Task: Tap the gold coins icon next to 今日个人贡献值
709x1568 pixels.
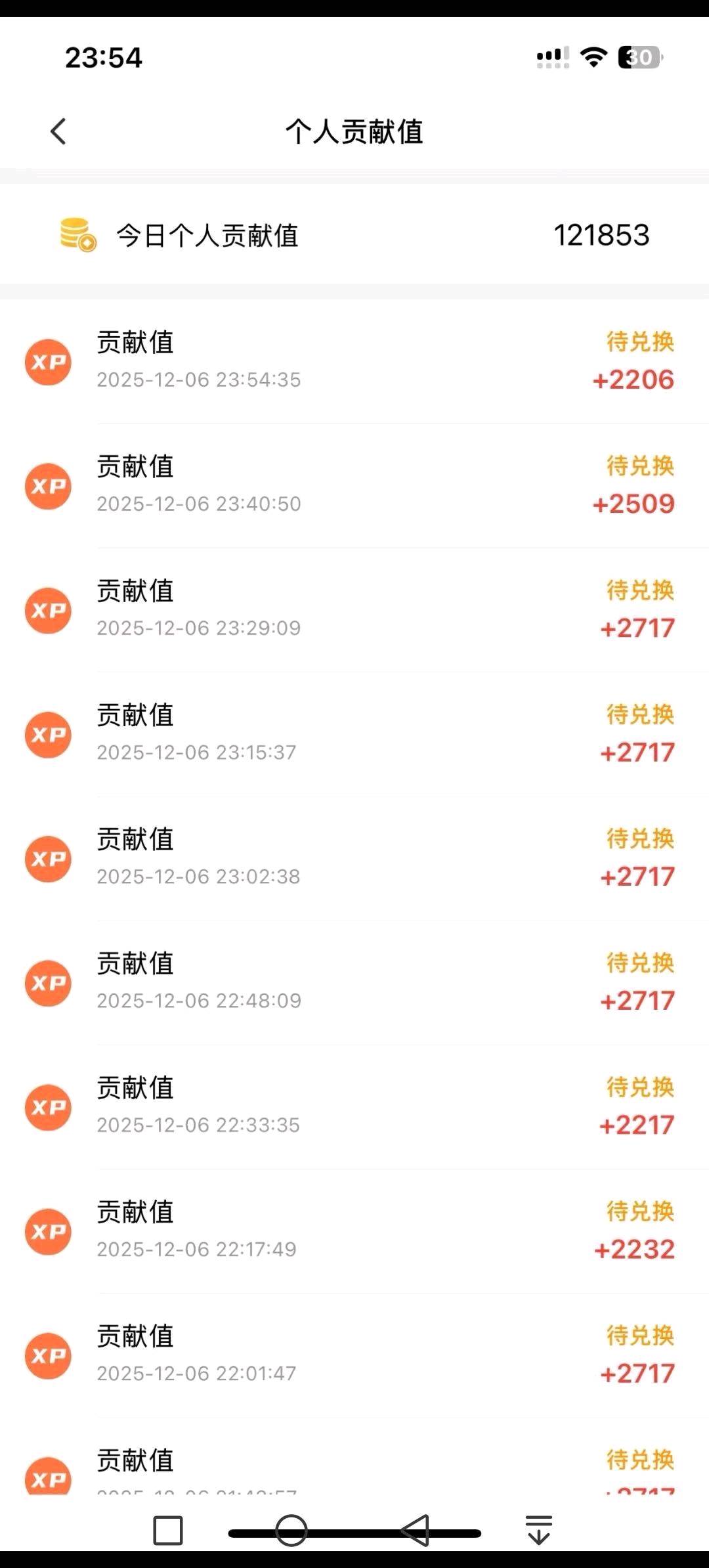Action: point(75,235)
